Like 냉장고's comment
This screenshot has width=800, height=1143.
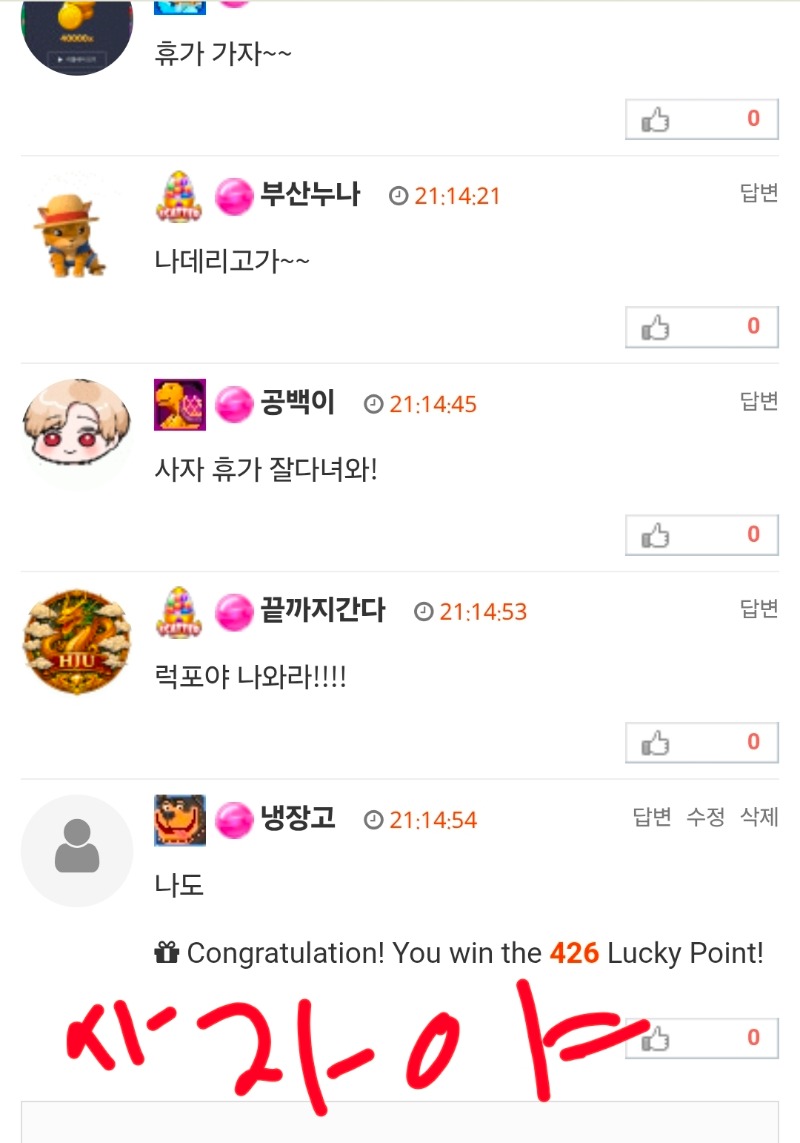pyautogui.click(x=701, y=1039)
